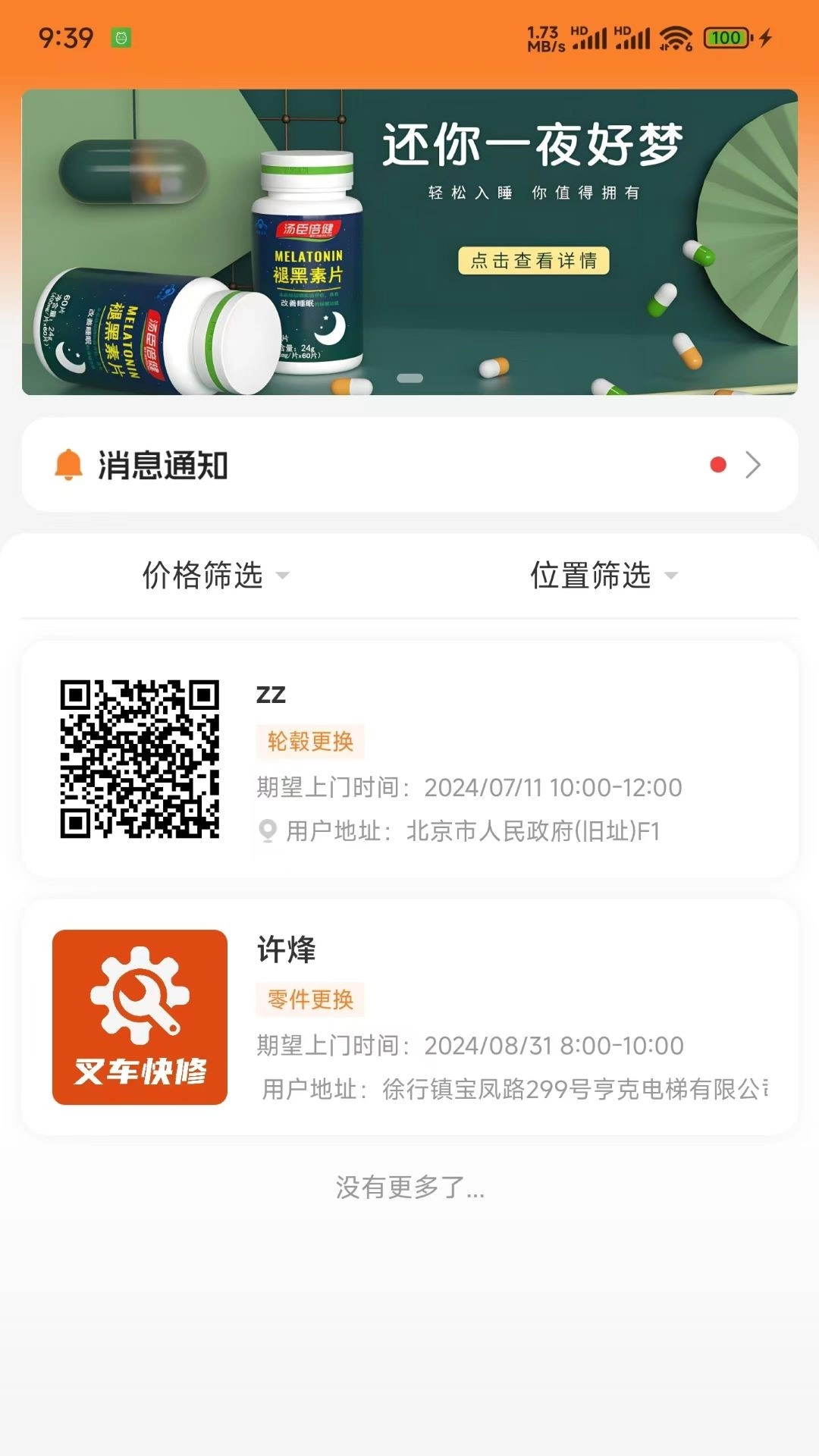Viewport: 819px width, 1456px height.
Task: Open the zz 轮毂更换 order card
Action: pos(409,761)
